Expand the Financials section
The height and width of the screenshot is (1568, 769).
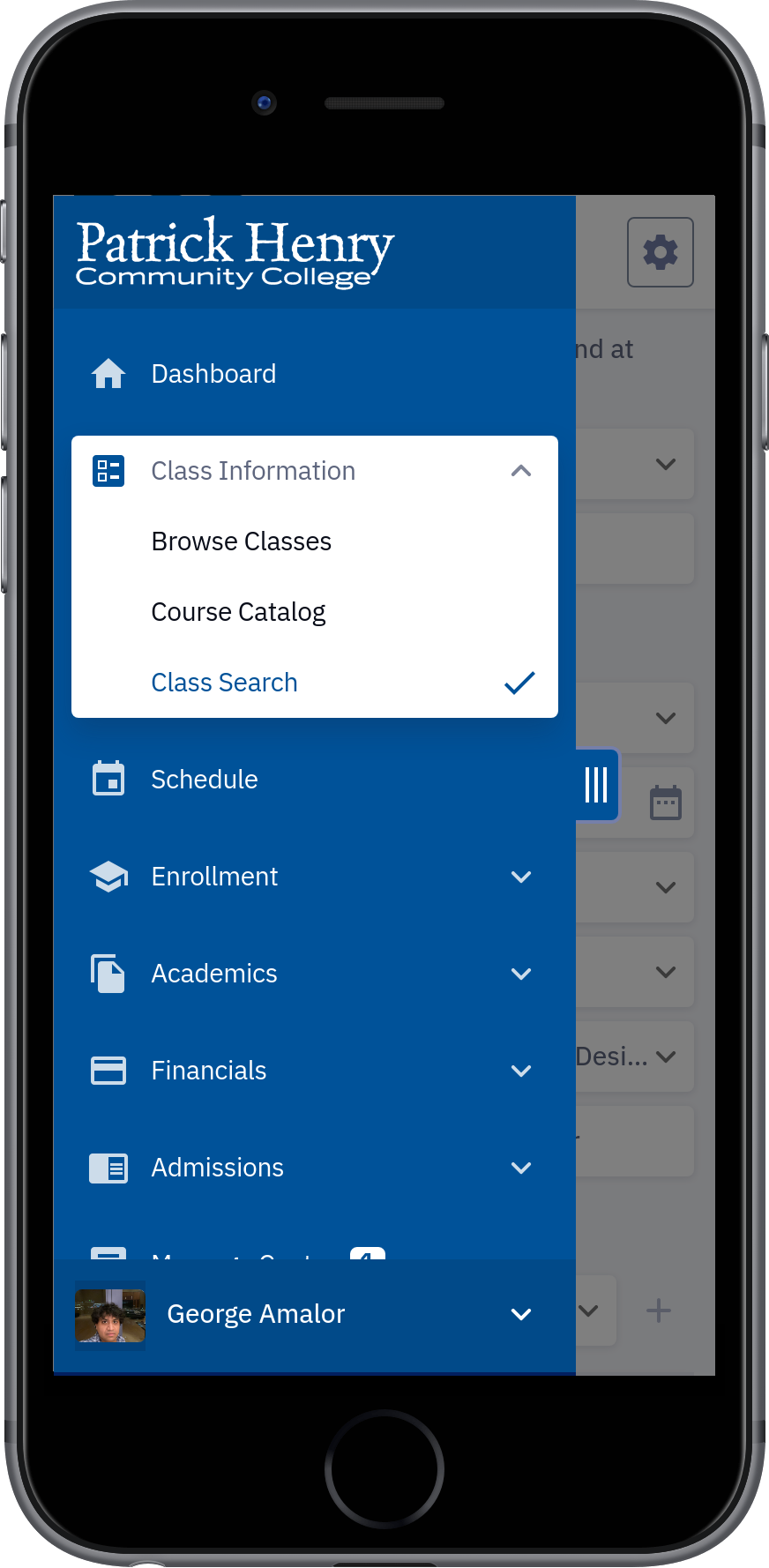[314, 1071]
